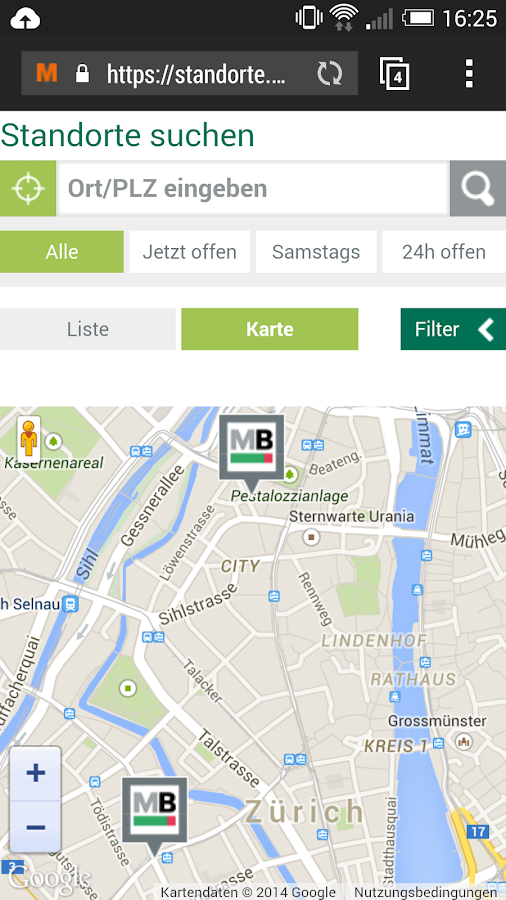Select the Jetzt offen filter
Screen dimensions: 506x900
[x=189, y=252]
